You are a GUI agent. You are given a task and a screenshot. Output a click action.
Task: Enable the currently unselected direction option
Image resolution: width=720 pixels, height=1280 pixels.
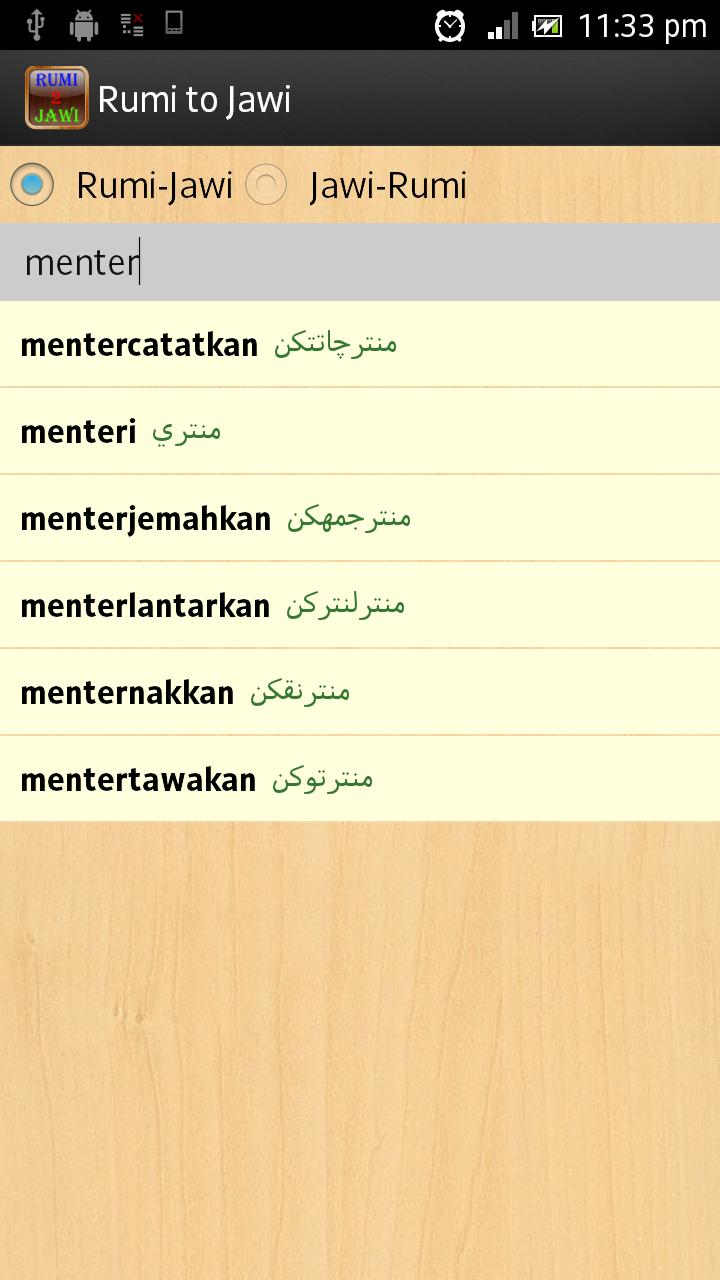[266, 184]
